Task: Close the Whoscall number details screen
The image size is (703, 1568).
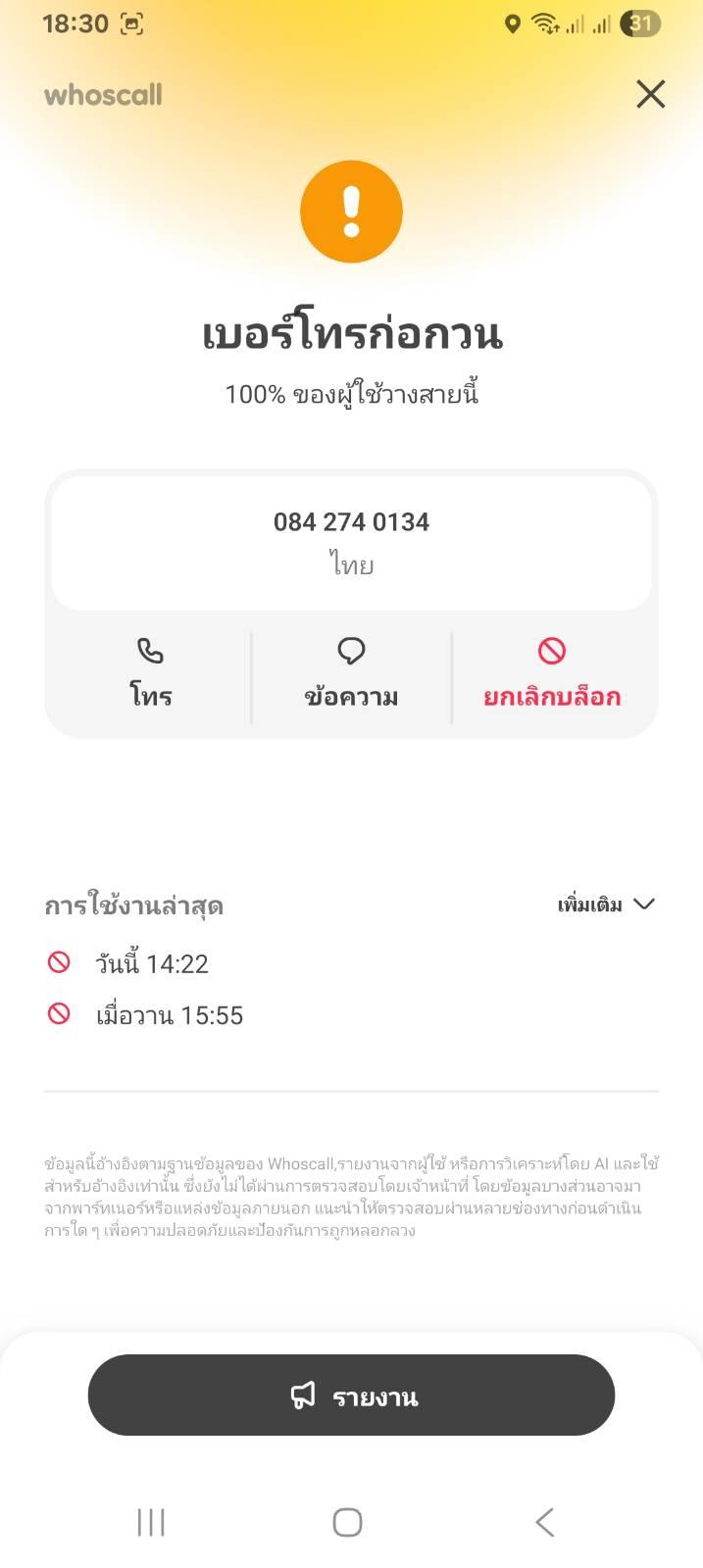Action: pyautogui.click(x=650, y=94)
